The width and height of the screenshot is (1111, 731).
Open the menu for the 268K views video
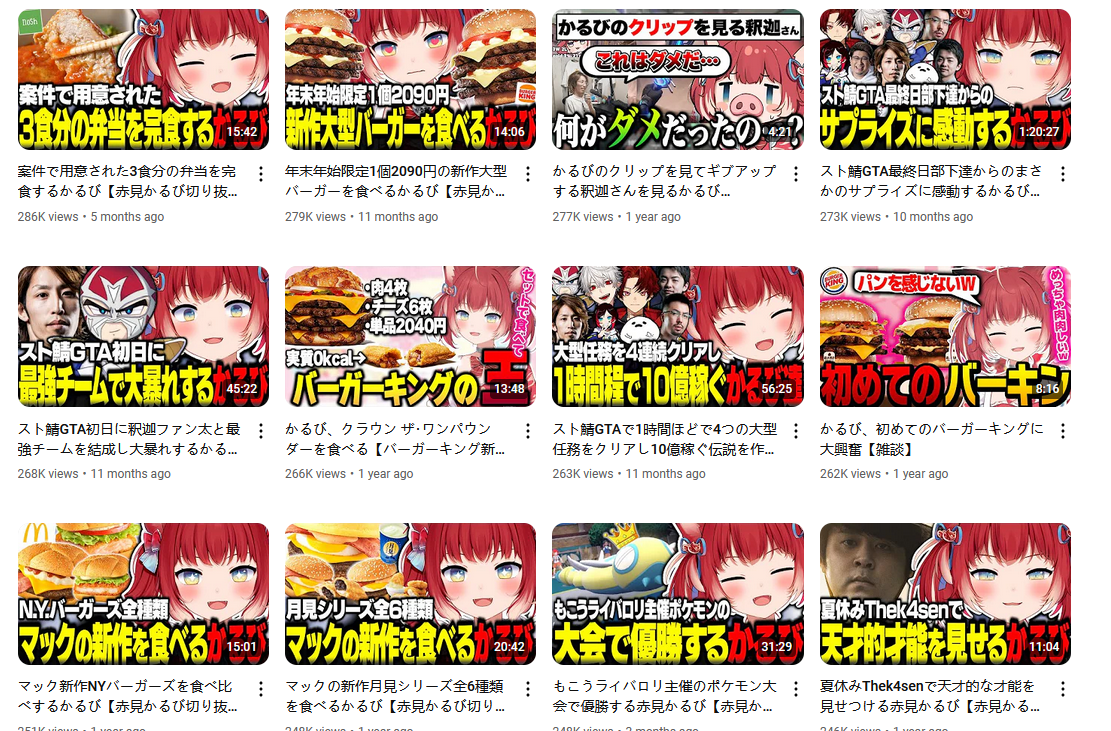[261, 432]
